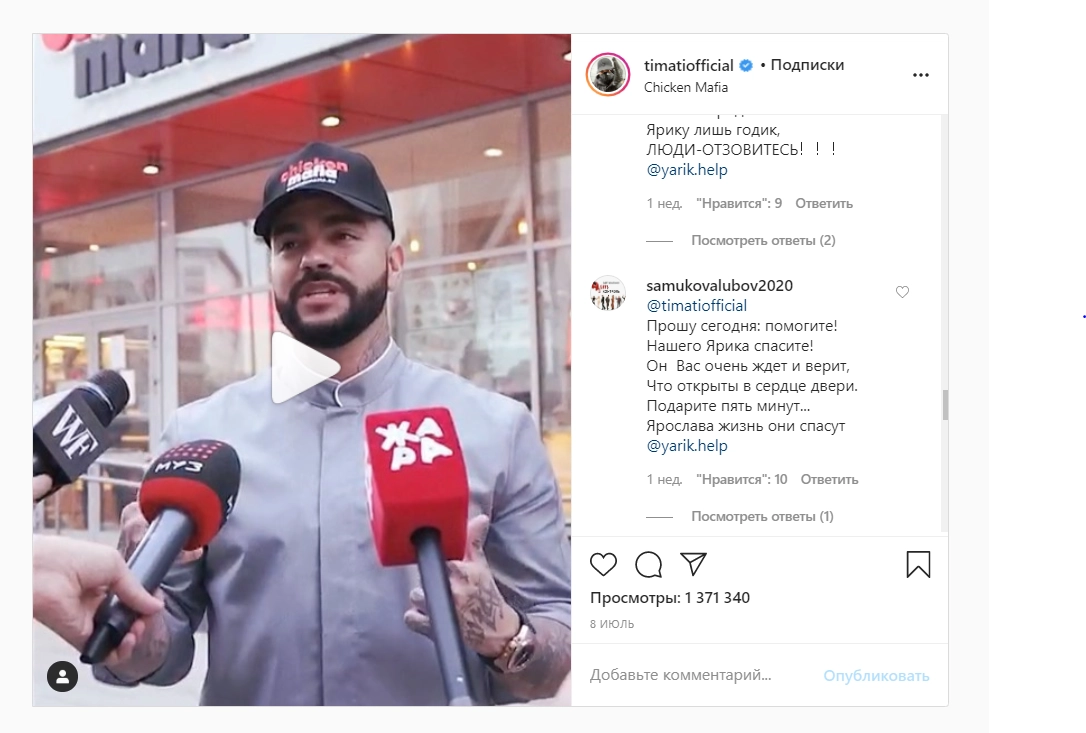Like samukovalubov2020's comment

(902, 292)
